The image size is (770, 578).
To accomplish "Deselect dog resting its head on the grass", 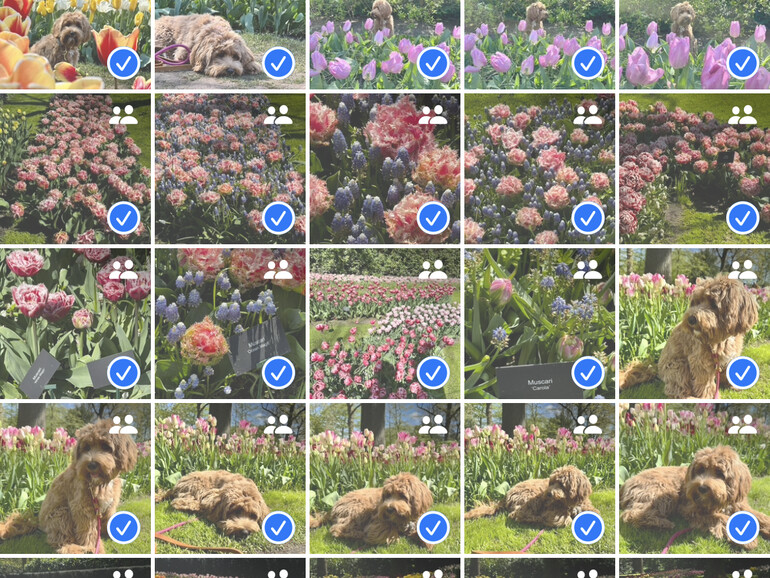I will (278, 527).
